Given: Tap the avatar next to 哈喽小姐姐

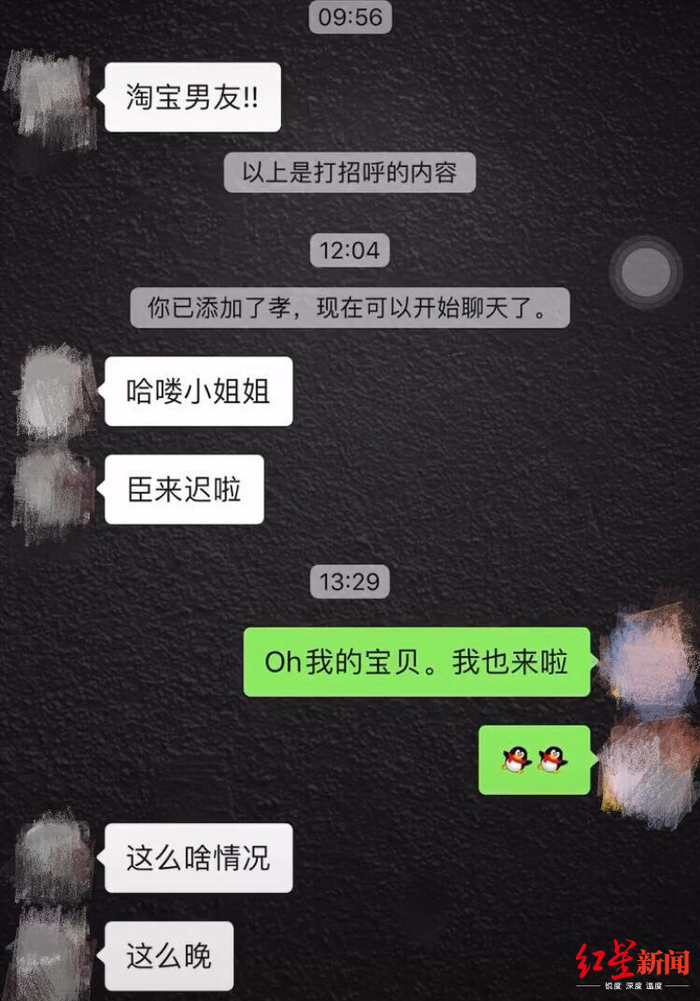Looking at the screenshot, I should [56, 392].
